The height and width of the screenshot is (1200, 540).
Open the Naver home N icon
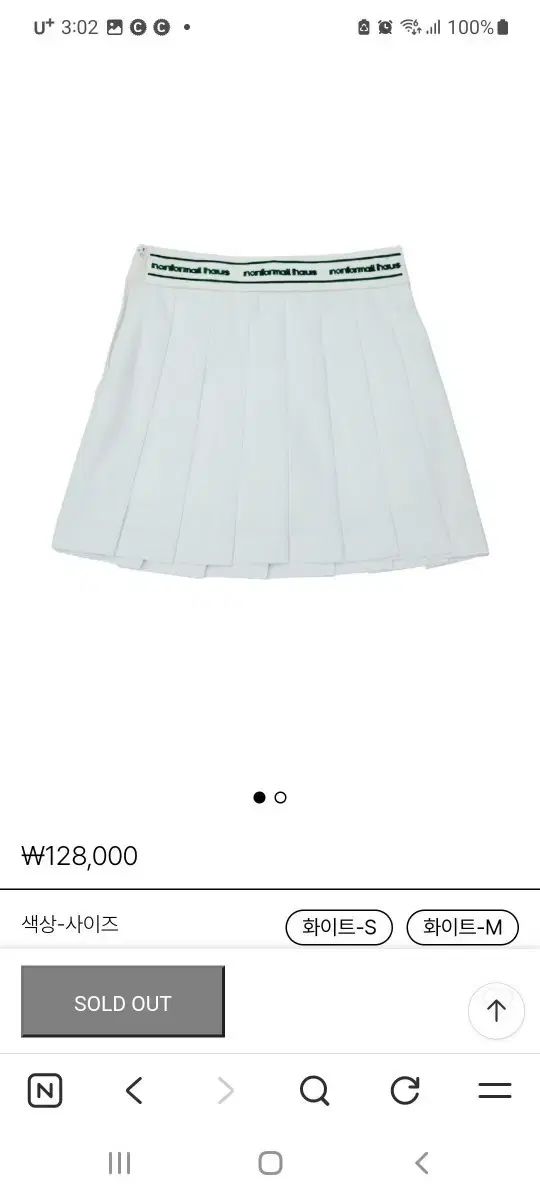pyautogui.click(x=45, y=1091)
